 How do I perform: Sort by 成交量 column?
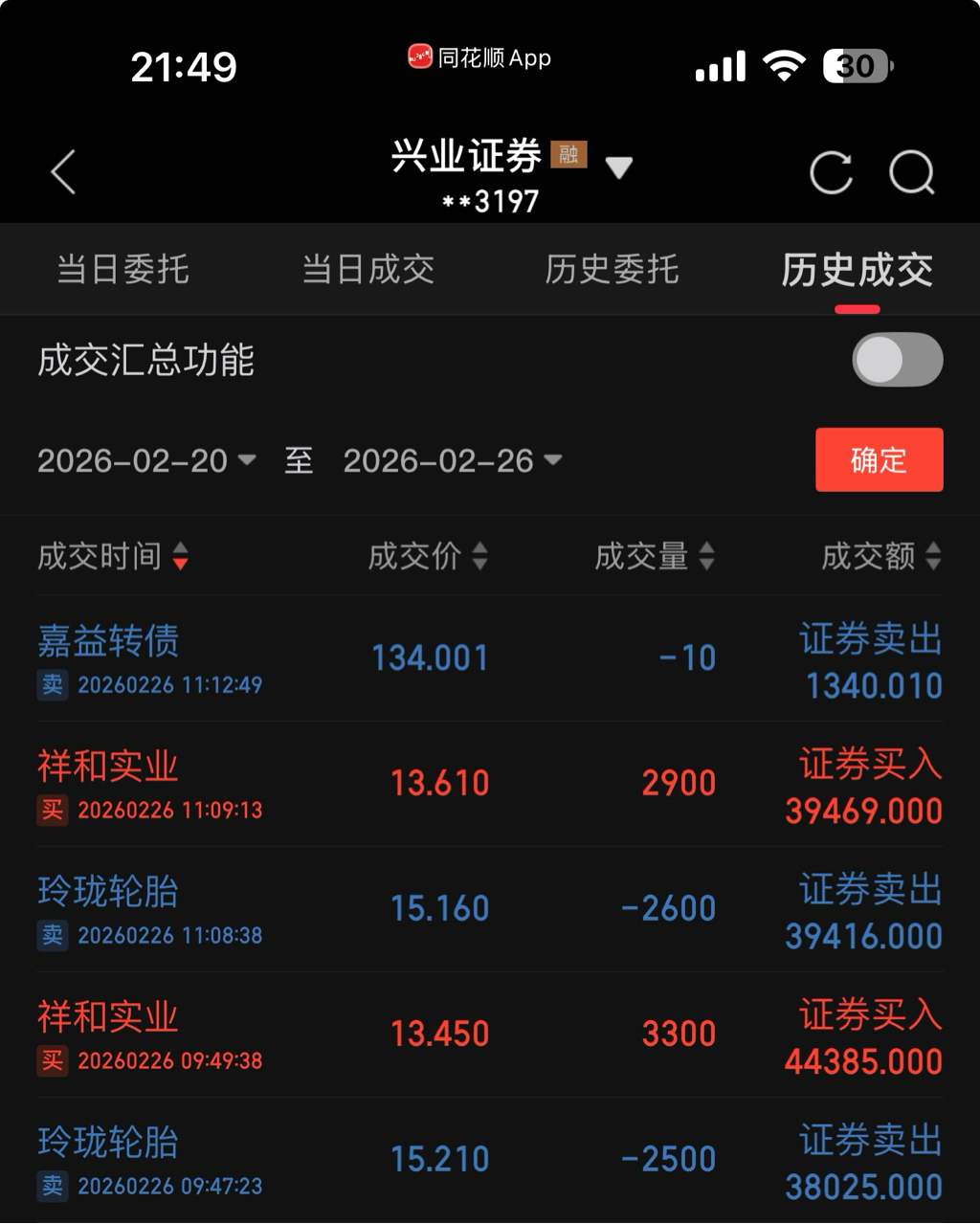pos(654,556)
